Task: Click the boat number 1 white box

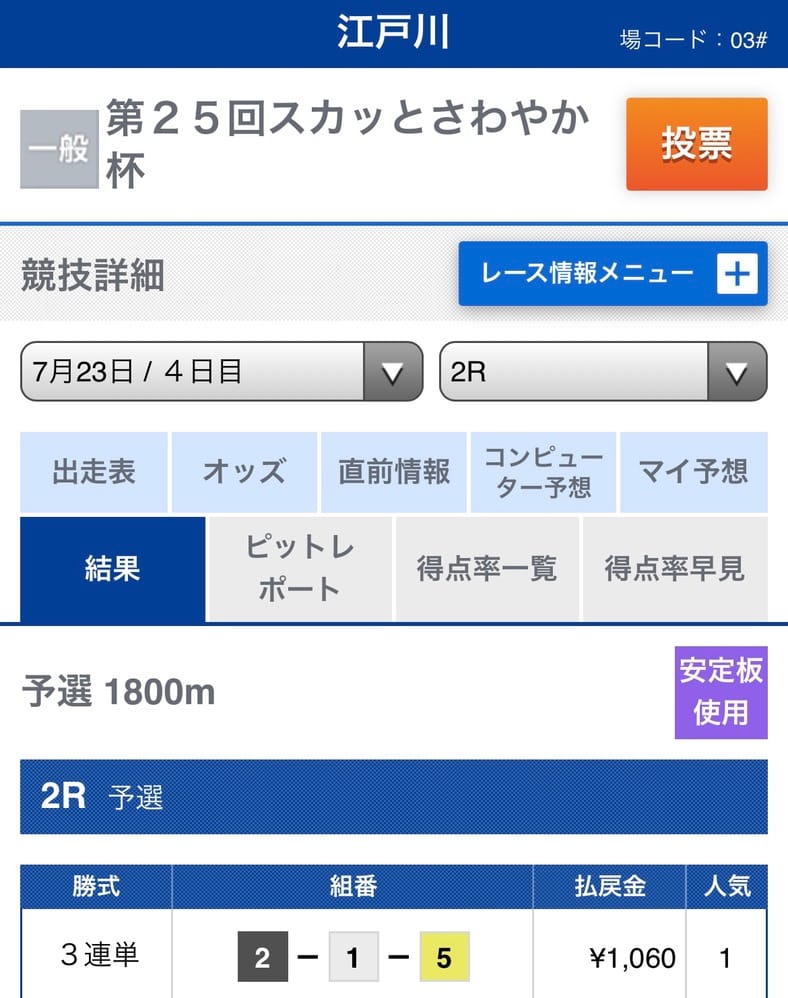Action: coord(352,956)
